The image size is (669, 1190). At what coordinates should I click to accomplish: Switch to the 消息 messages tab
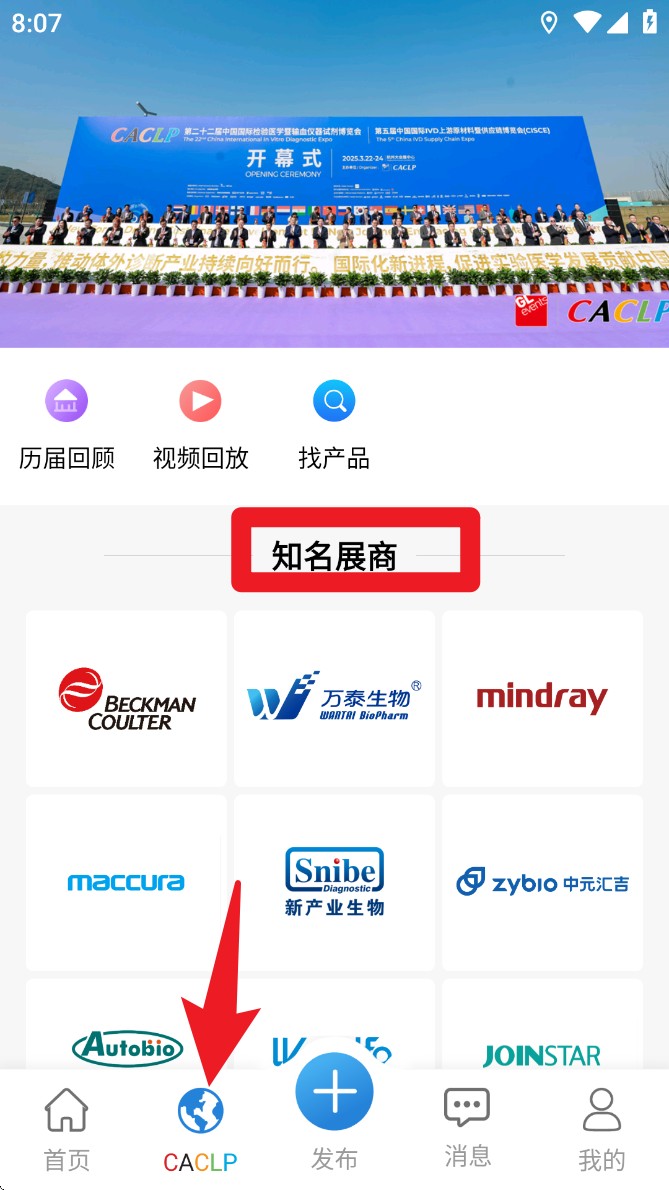tap(467, 1130)
